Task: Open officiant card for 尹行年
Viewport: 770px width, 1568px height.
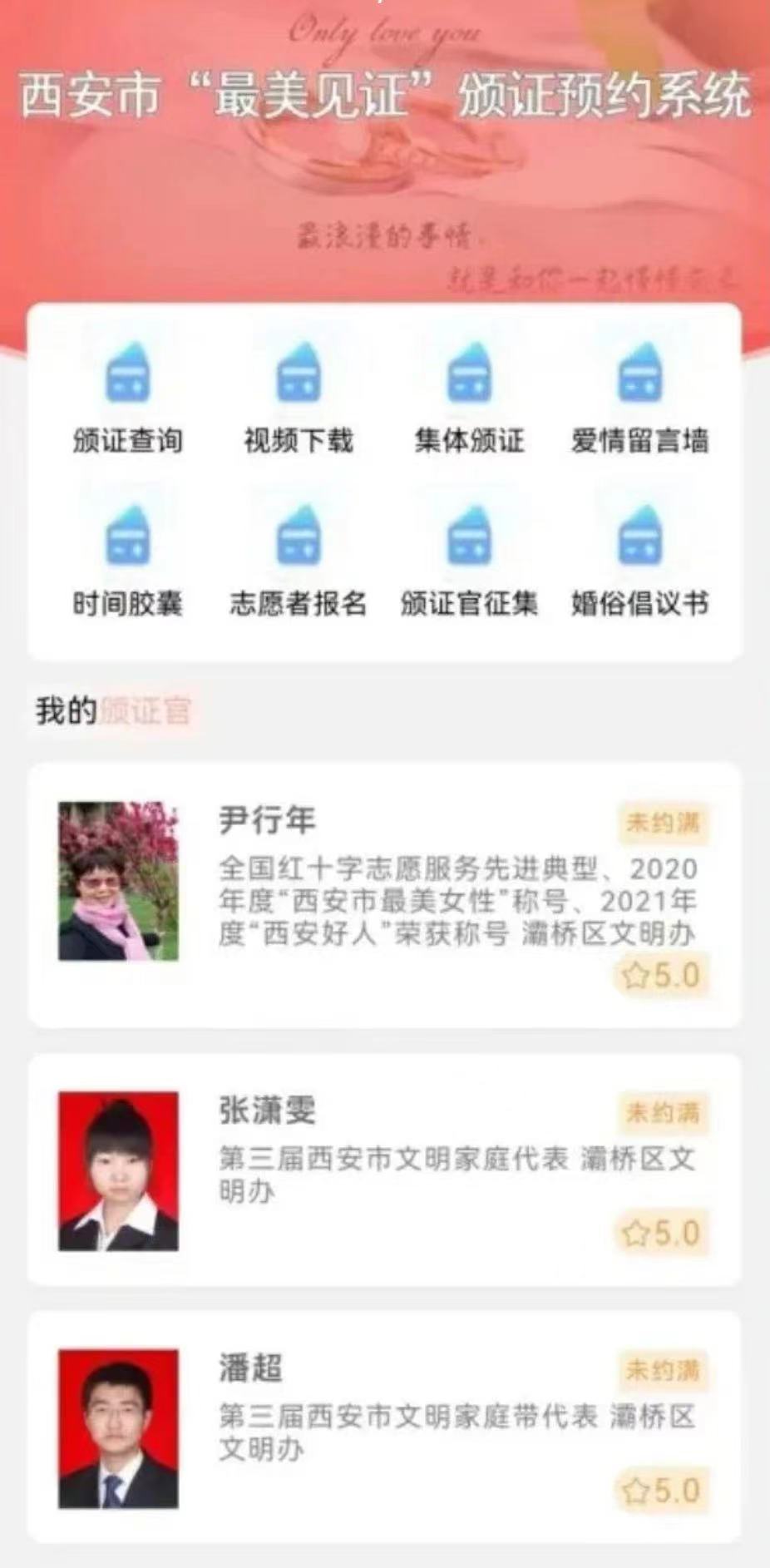Action: pyautogui.click(x=384, y=894)
